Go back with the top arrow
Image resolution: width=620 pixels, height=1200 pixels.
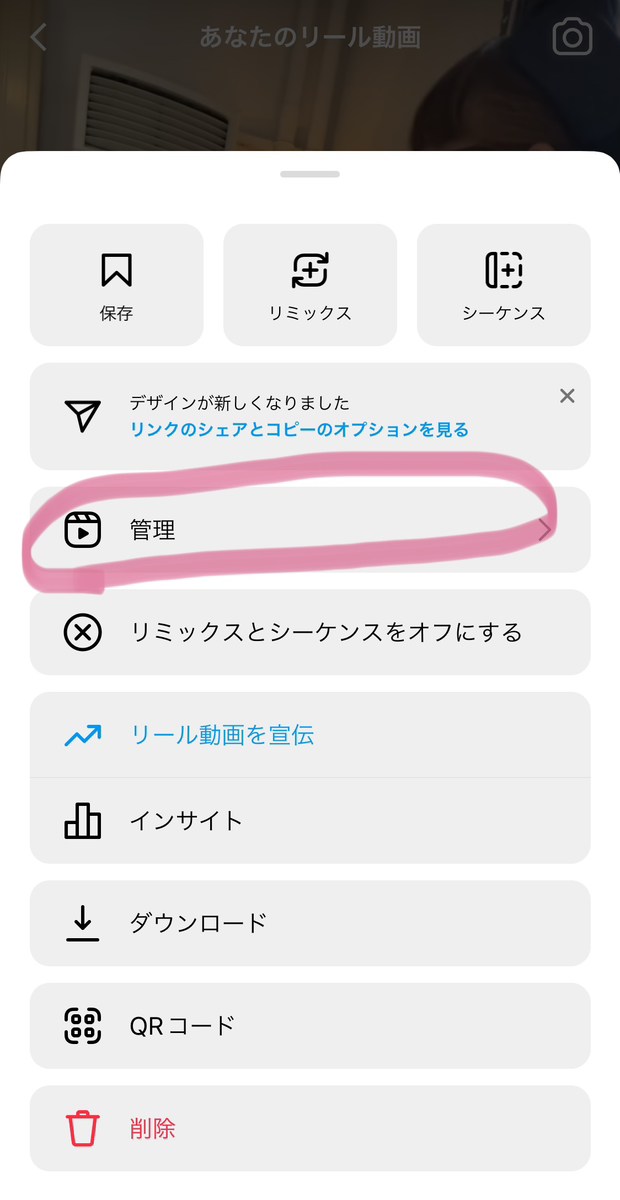coord(39,38)
